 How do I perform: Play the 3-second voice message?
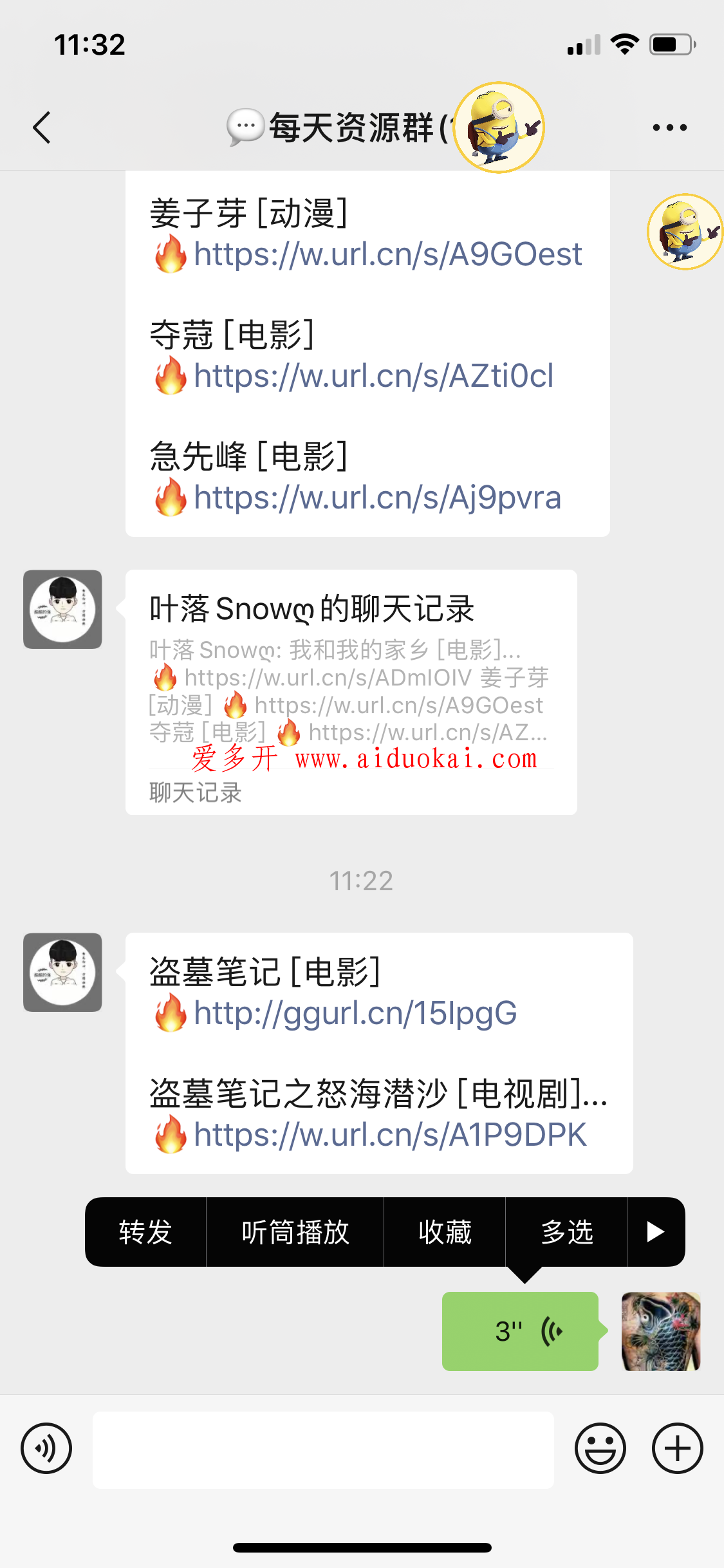[x=520, y=1331]
